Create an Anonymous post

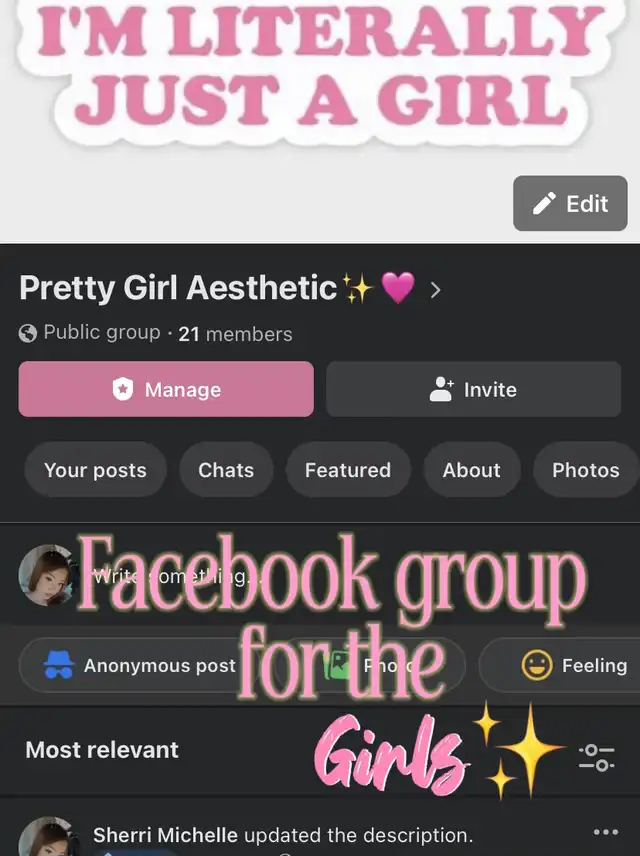point(140,665)
